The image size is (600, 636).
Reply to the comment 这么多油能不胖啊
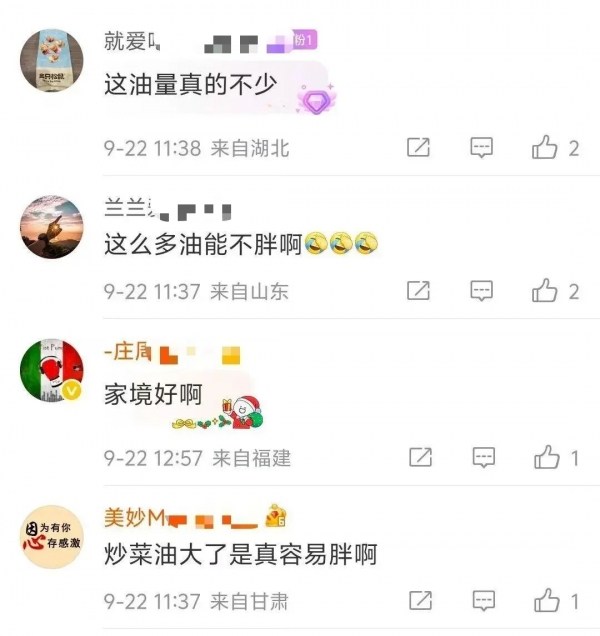pos(482,291)
